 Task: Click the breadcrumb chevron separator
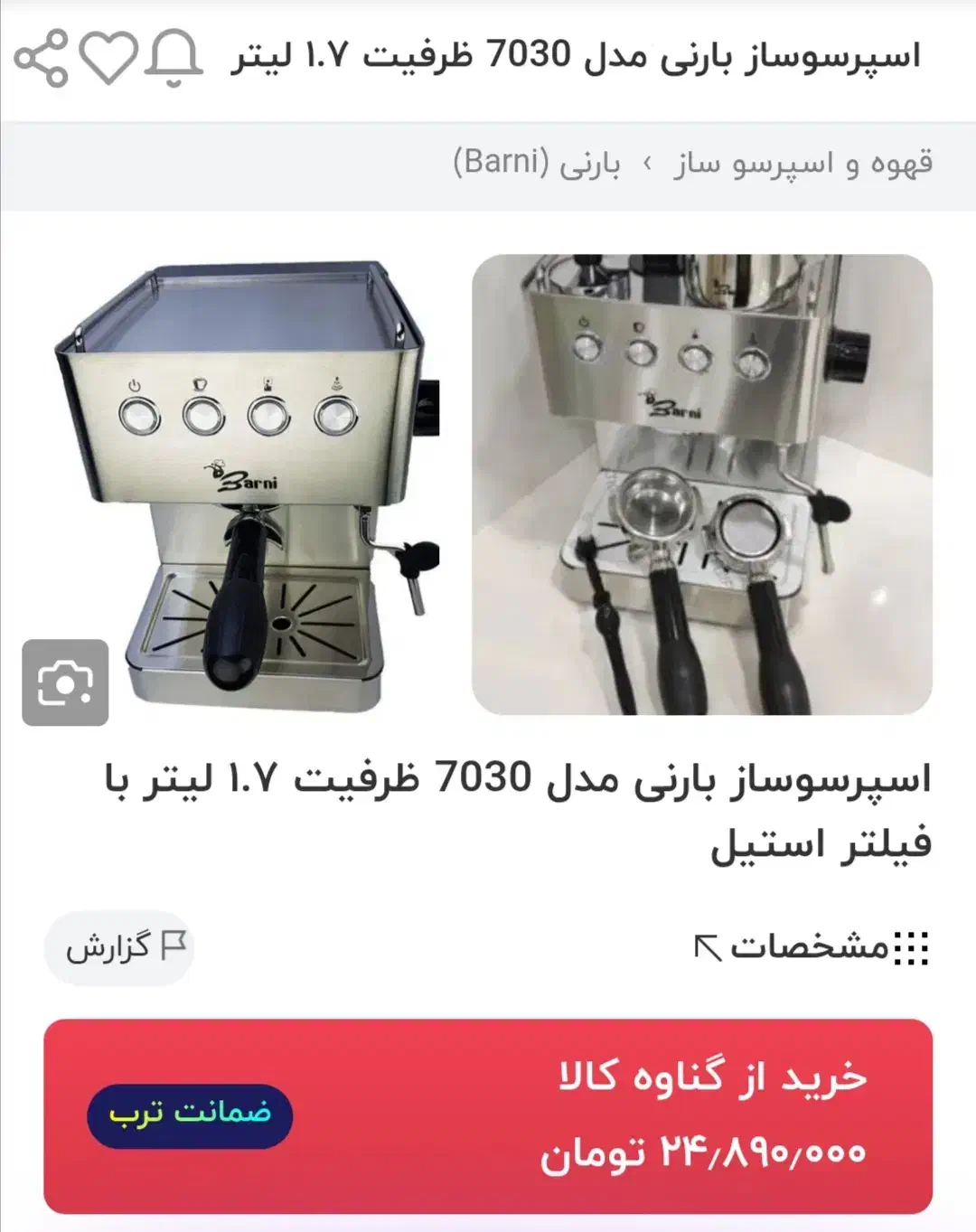point(648,165)
